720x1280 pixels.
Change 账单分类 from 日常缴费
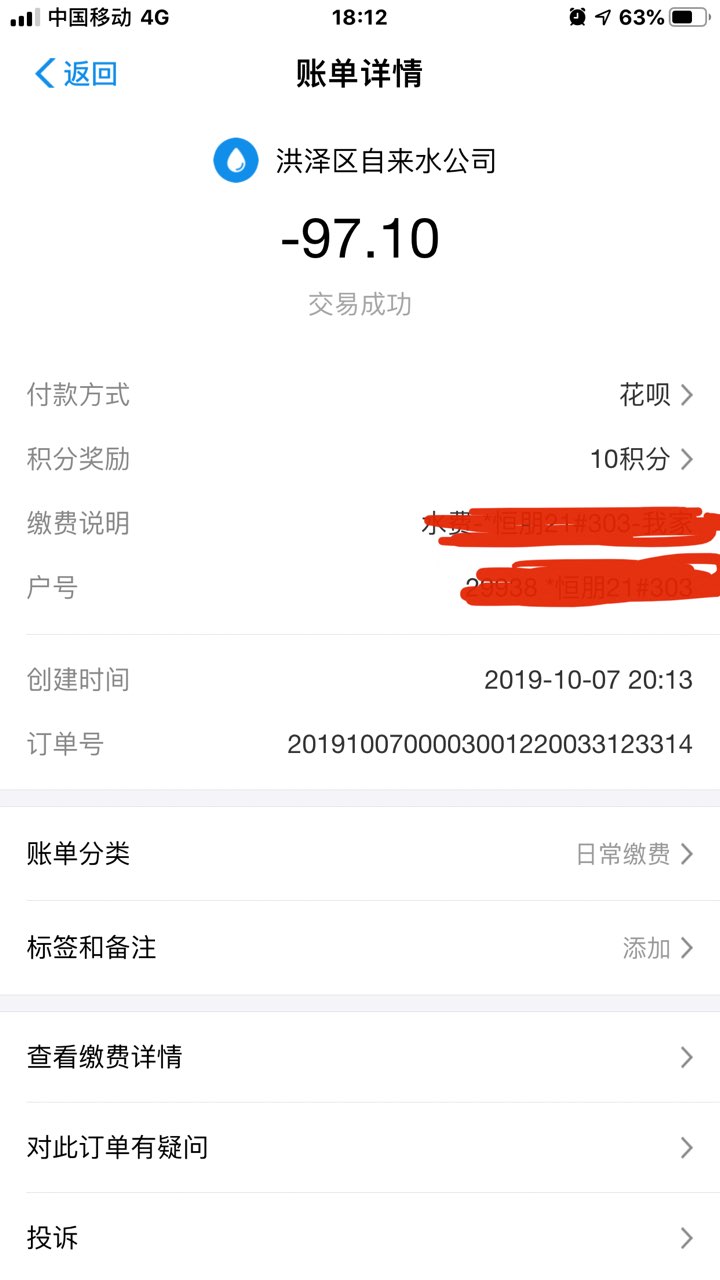(360, 854)
